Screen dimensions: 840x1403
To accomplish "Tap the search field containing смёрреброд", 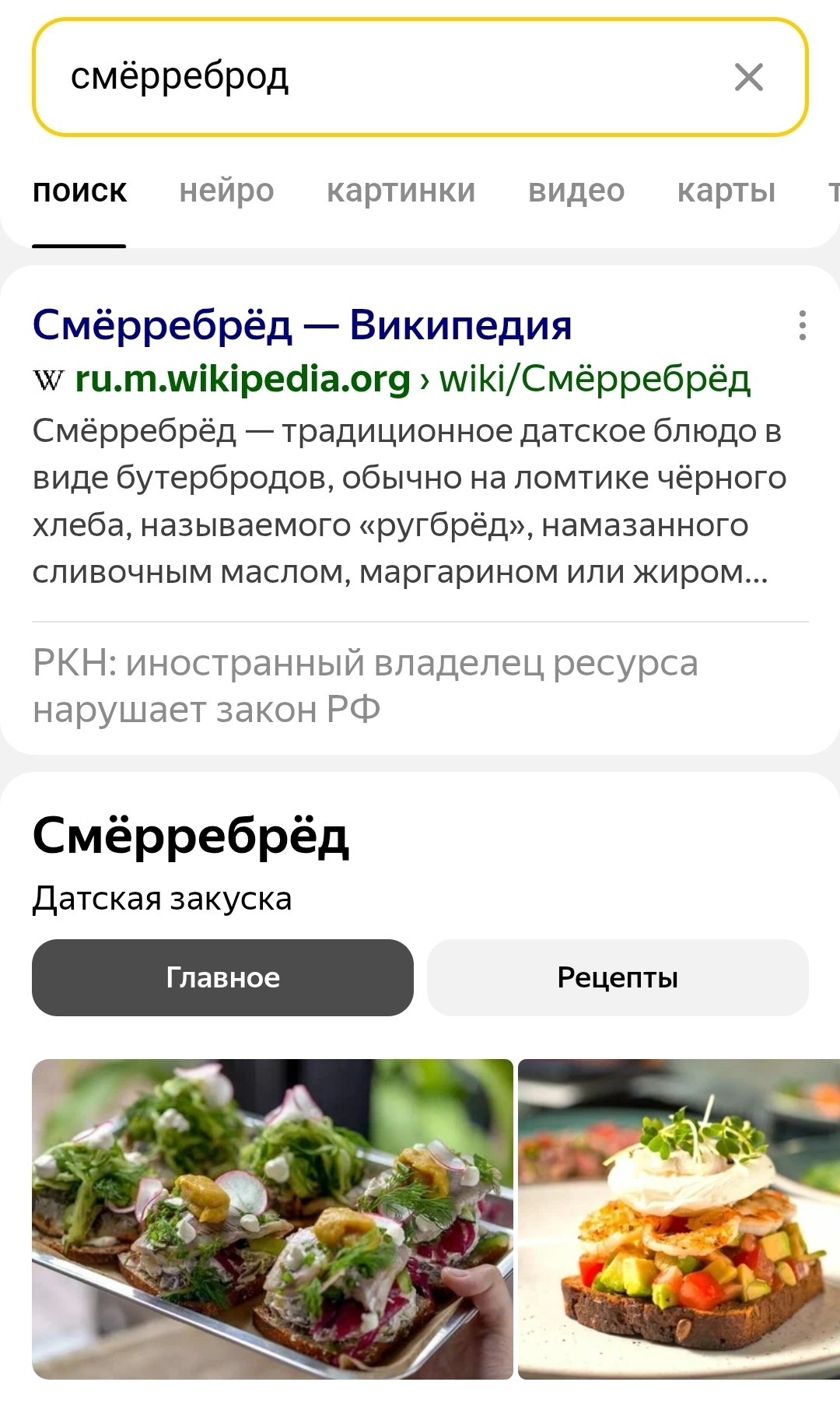I will [373, 77].
